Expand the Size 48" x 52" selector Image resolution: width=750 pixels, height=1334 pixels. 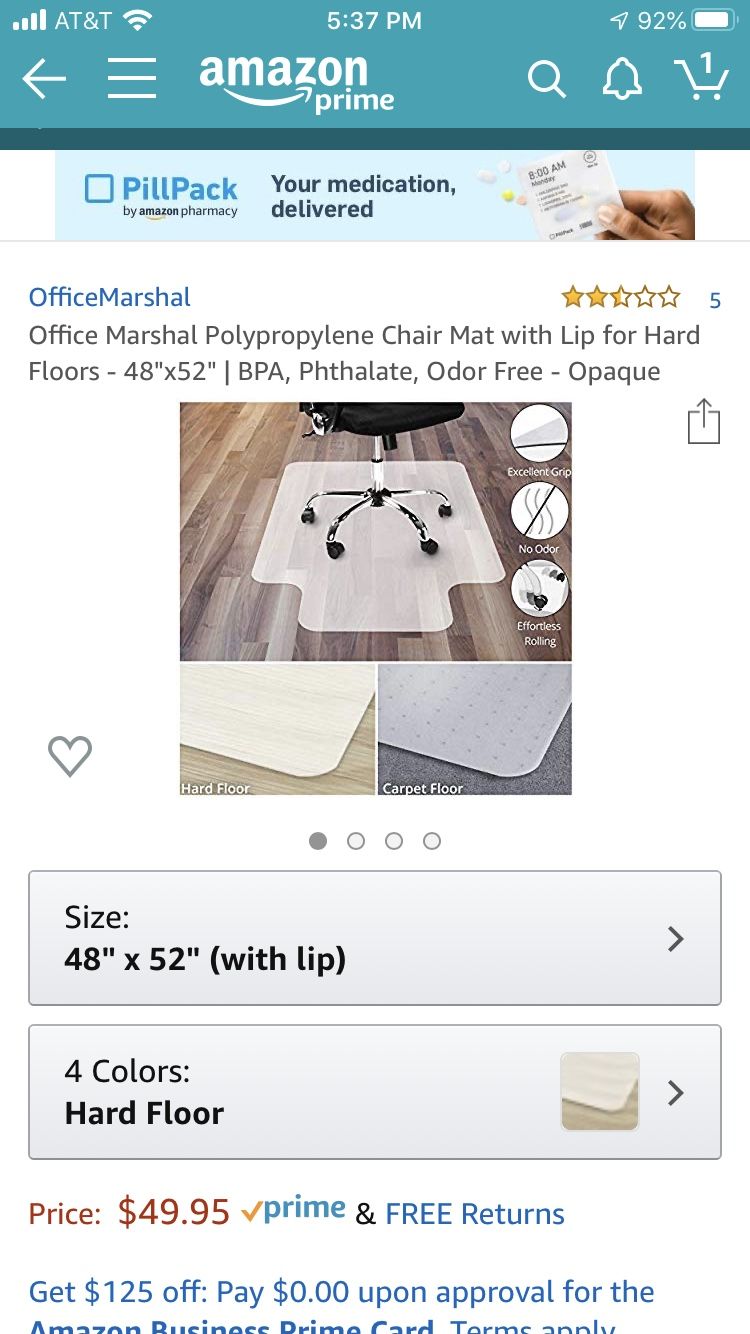[x=375, y=938]
